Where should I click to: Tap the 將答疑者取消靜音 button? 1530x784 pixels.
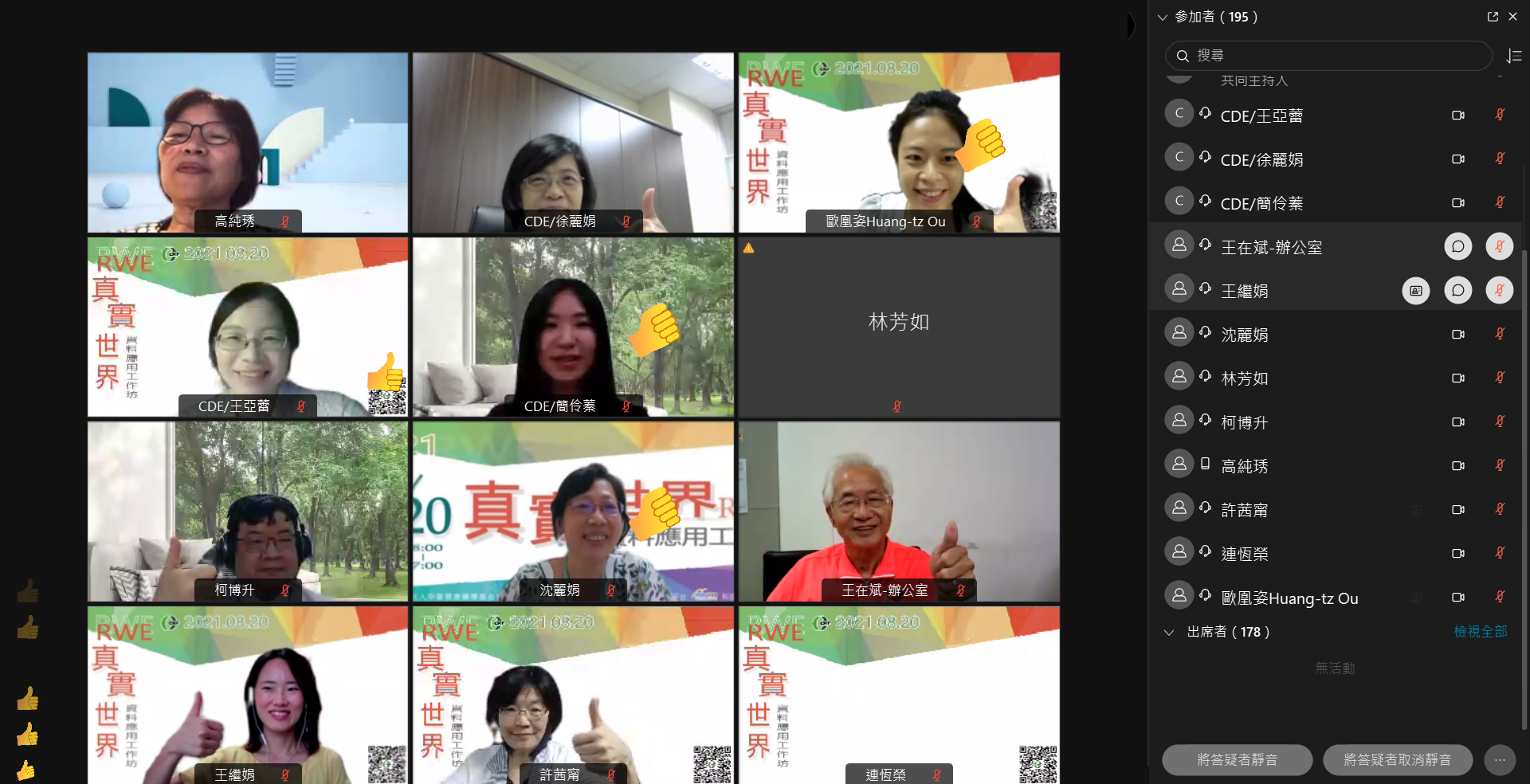click(1397, 759)
